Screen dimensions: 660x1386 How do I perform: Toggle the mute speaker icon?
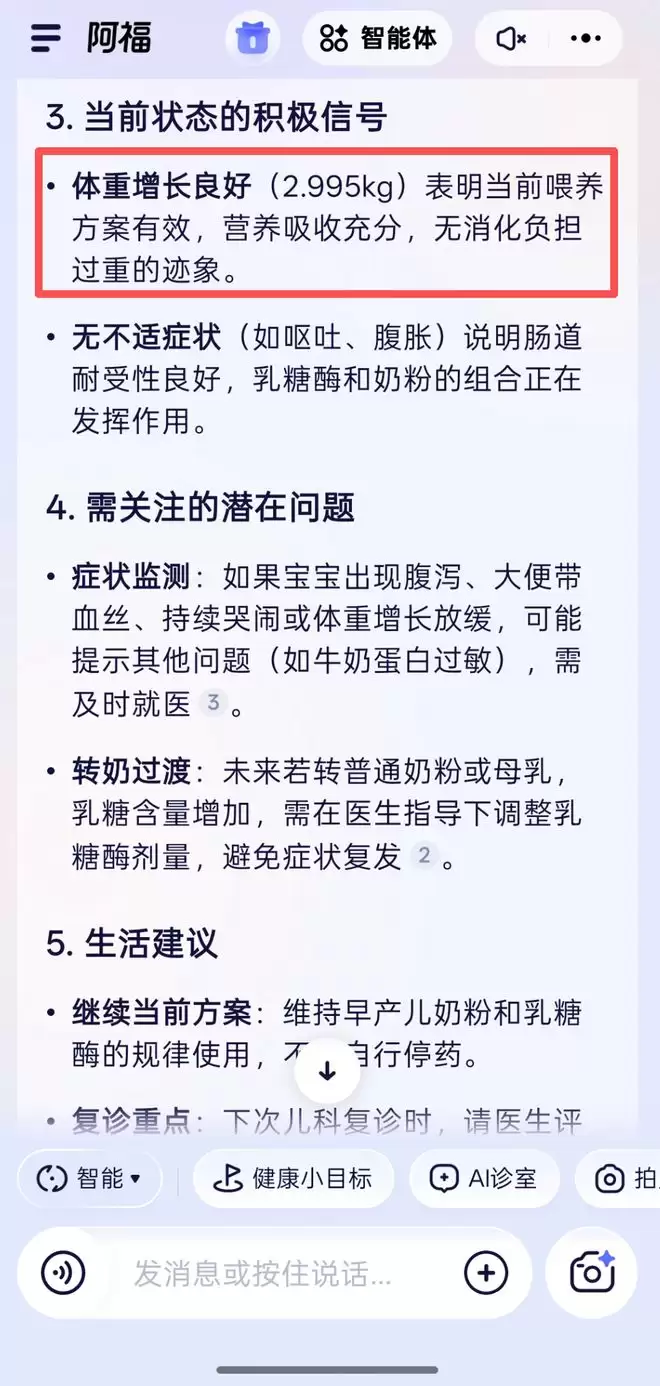tap(512, 39)
